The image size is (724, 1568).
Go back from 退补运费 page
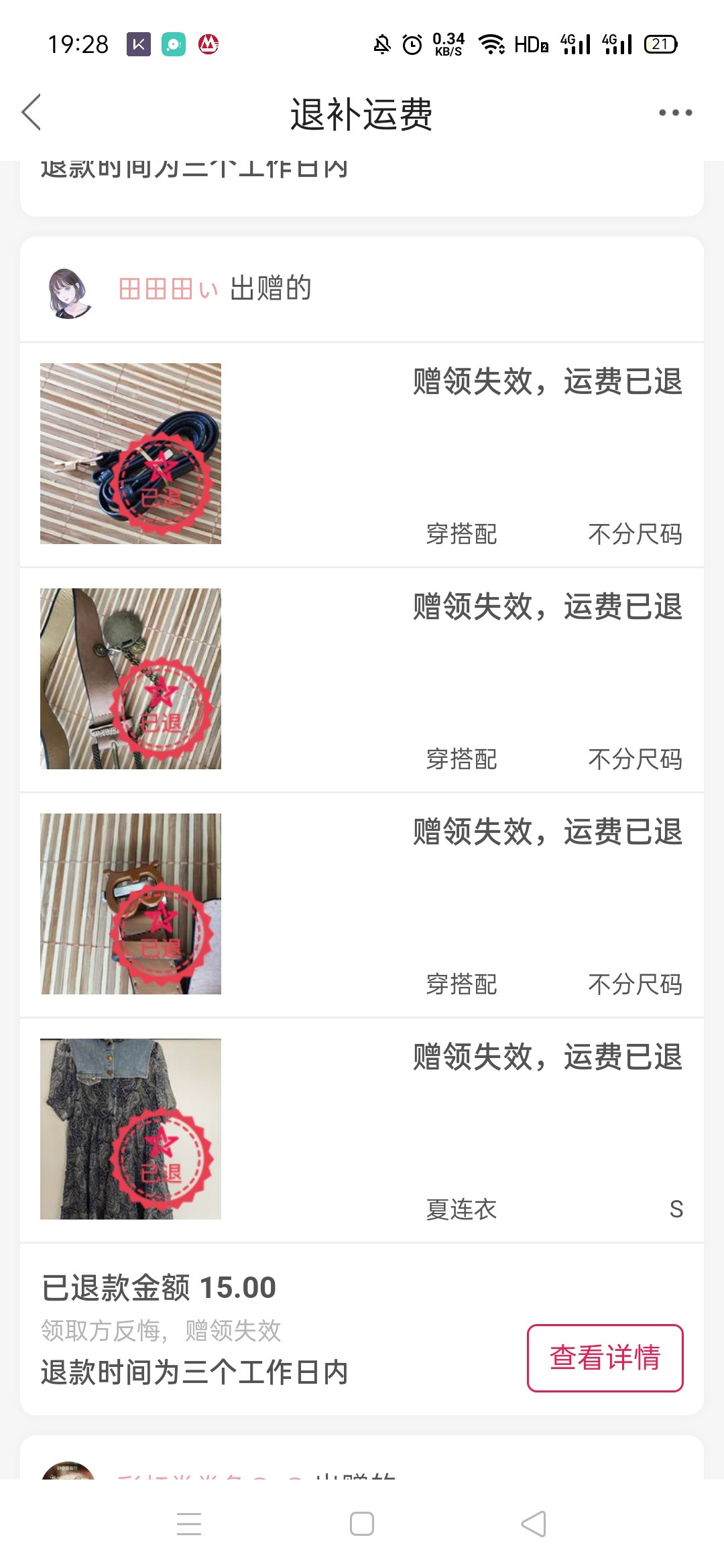(32, 112)
